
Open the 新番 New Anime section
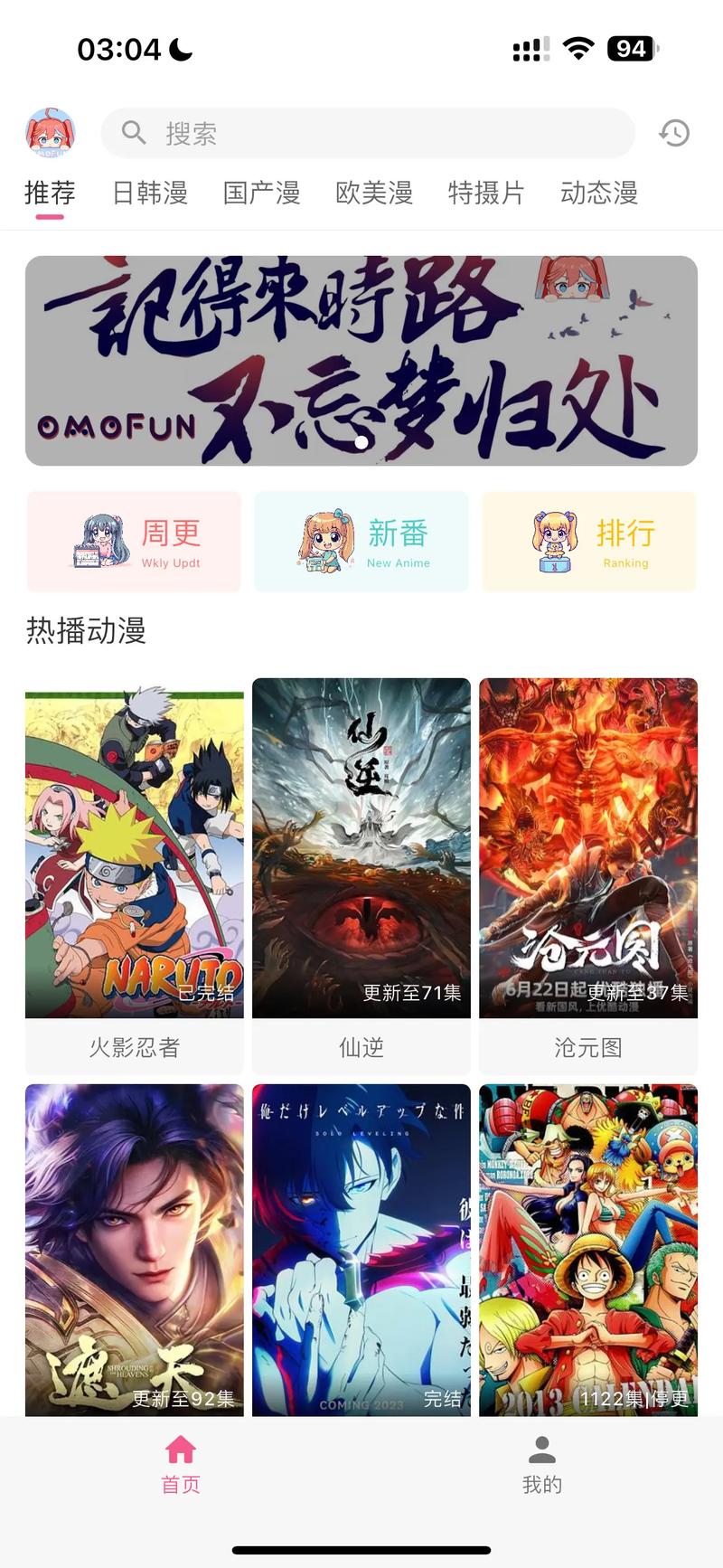361,541
